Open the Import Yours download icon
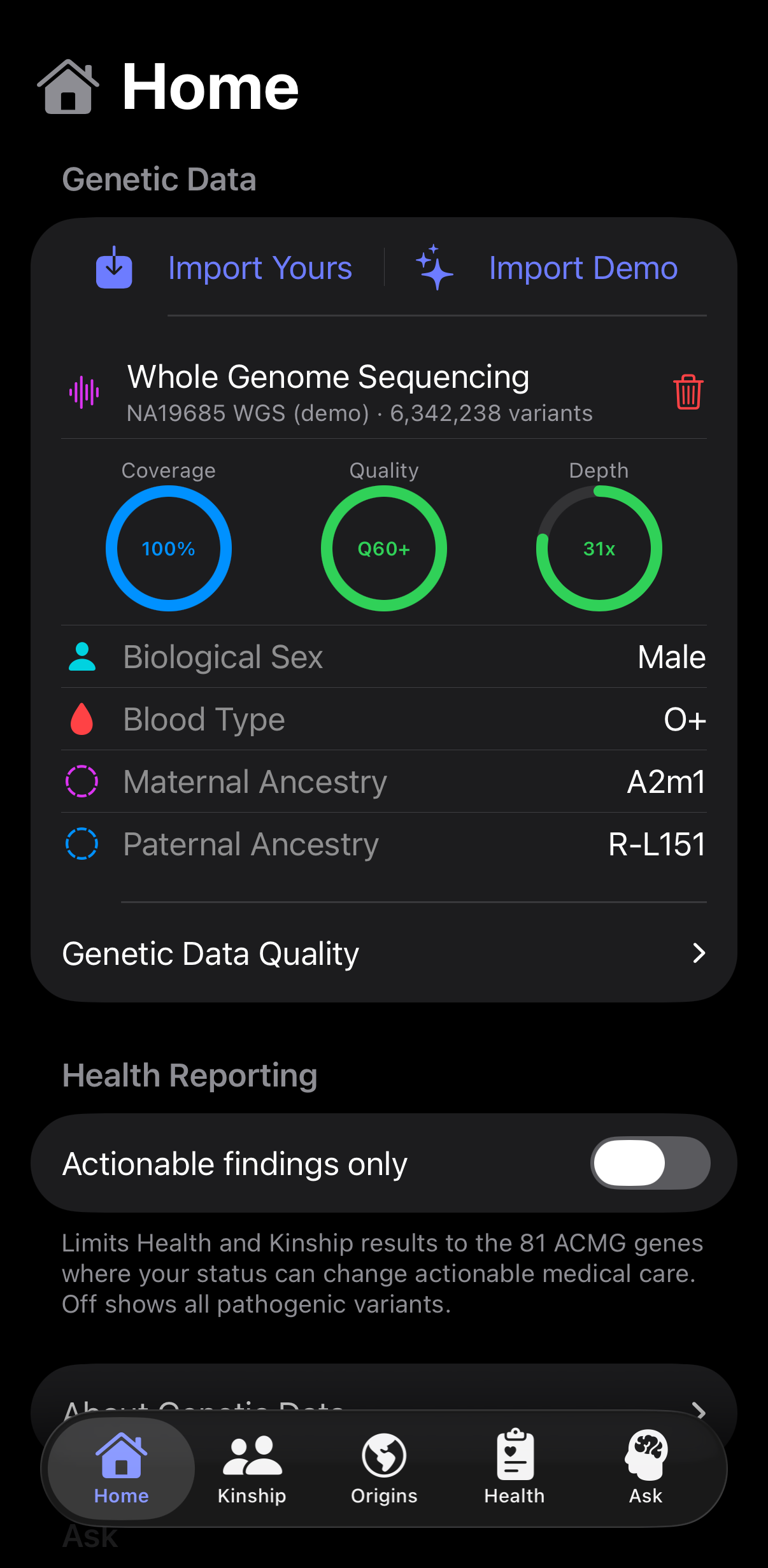Screen dimensions: 768x1568 [x=113, y=268]
